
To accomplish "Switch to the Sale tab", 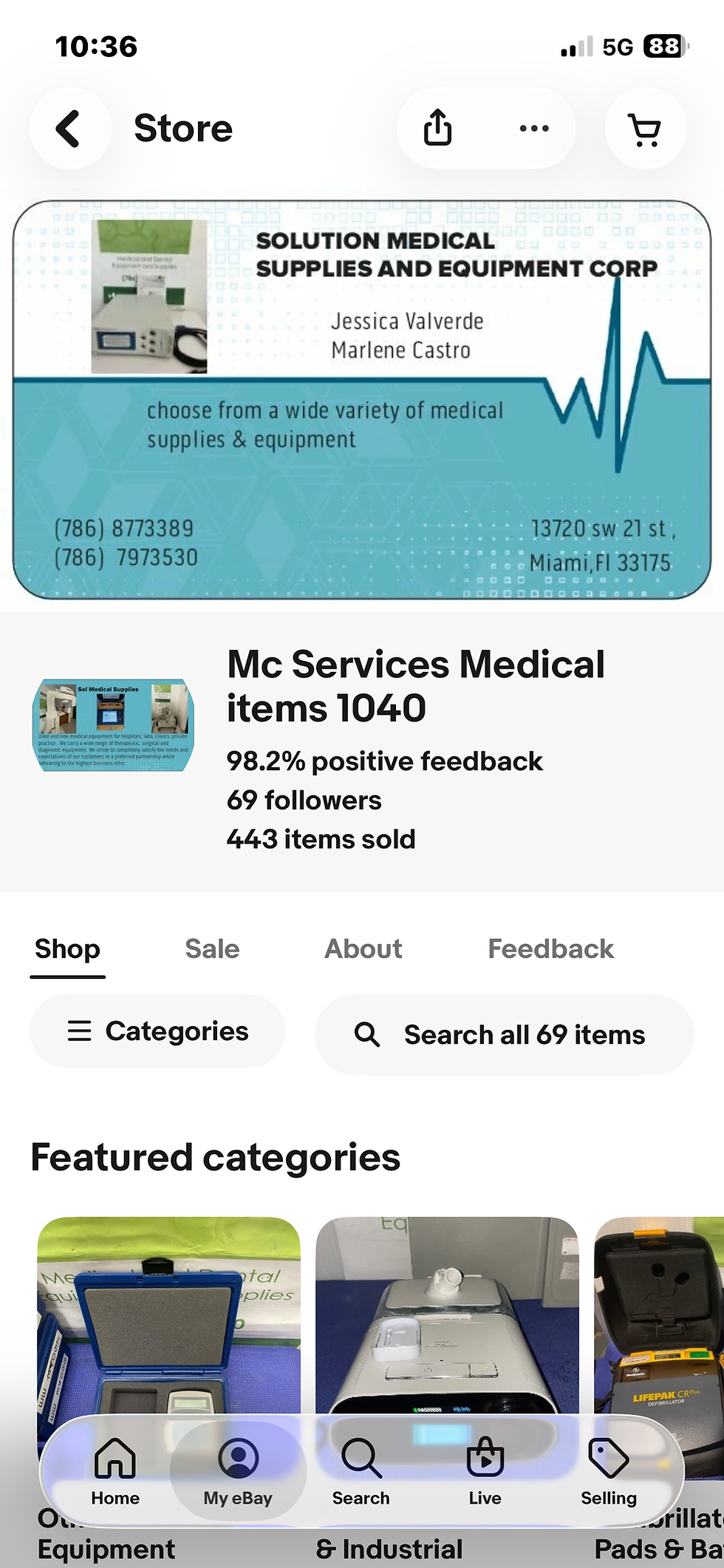I will 212,948.
